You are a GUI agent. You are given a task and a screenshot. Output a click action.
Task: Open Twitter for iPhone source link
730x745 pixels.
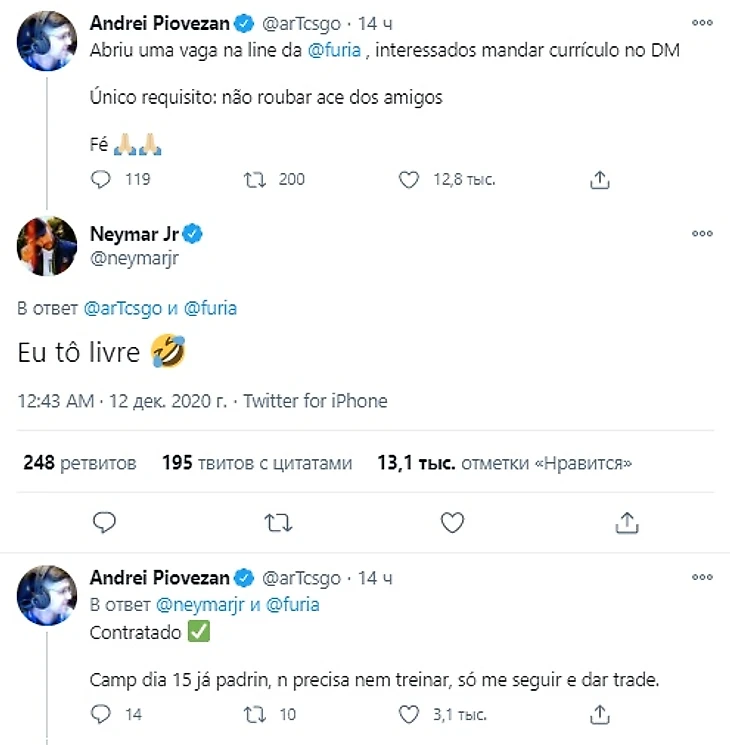pos(315,401)
